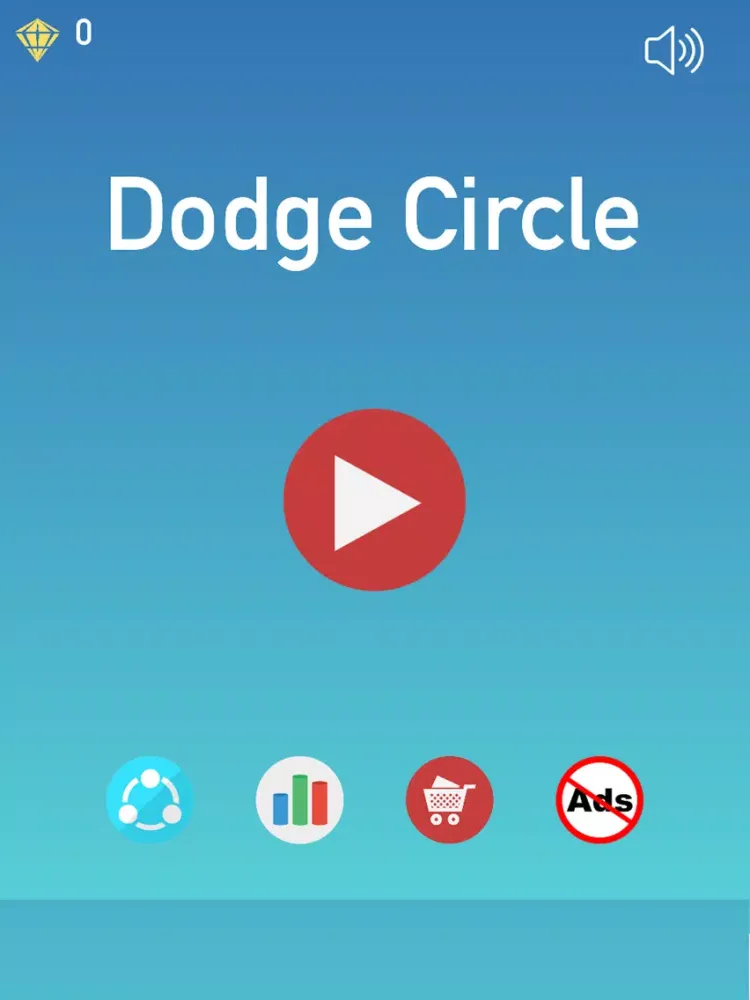Click the shopping cart inside the red circle
Screen dimensions: 750x1000
click(x=449, y=800)
